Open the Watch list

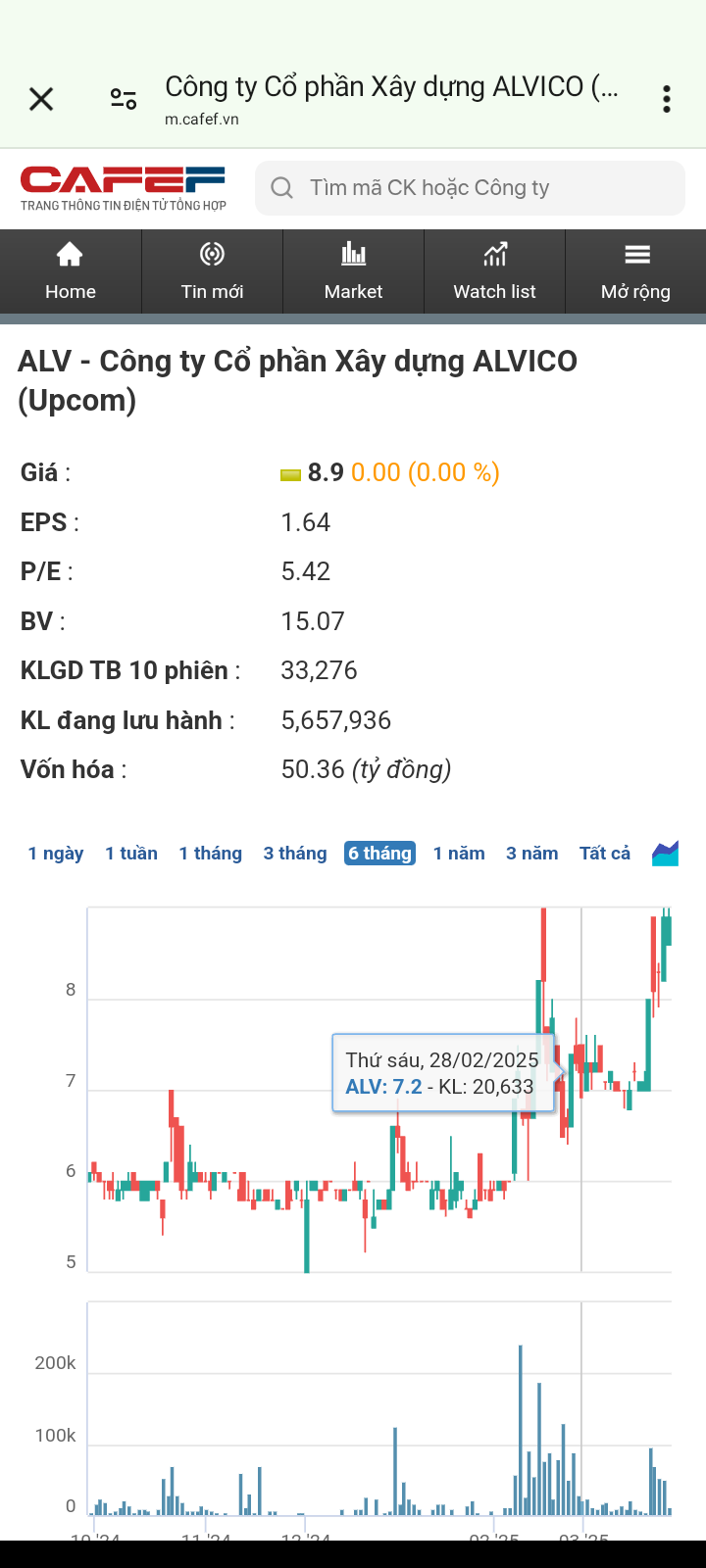(x=494, y=271)
